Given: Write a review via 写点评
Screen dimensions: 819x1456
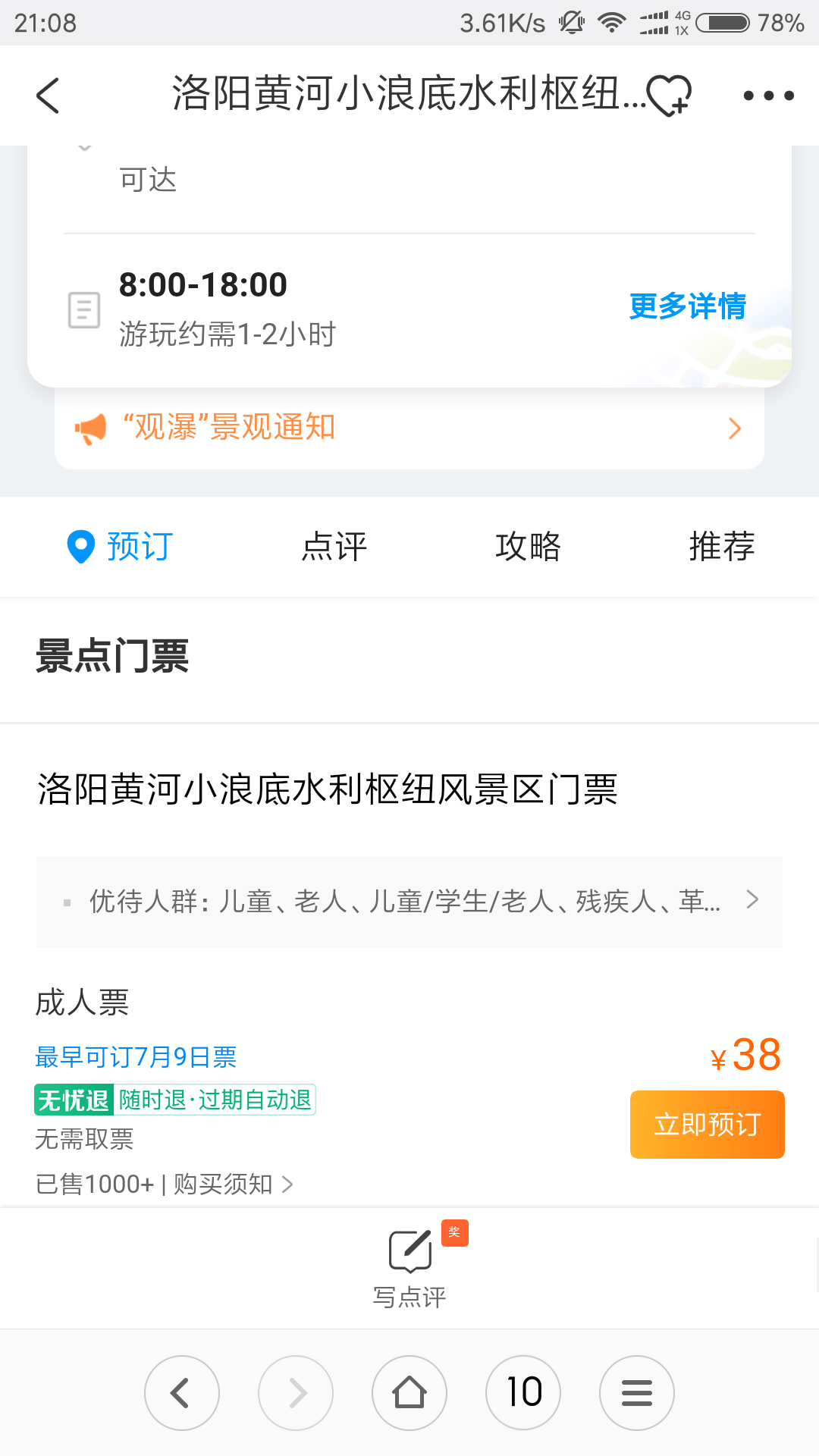Looking at the screenshot, I should pyautogui.click(x=409, y=1266).
